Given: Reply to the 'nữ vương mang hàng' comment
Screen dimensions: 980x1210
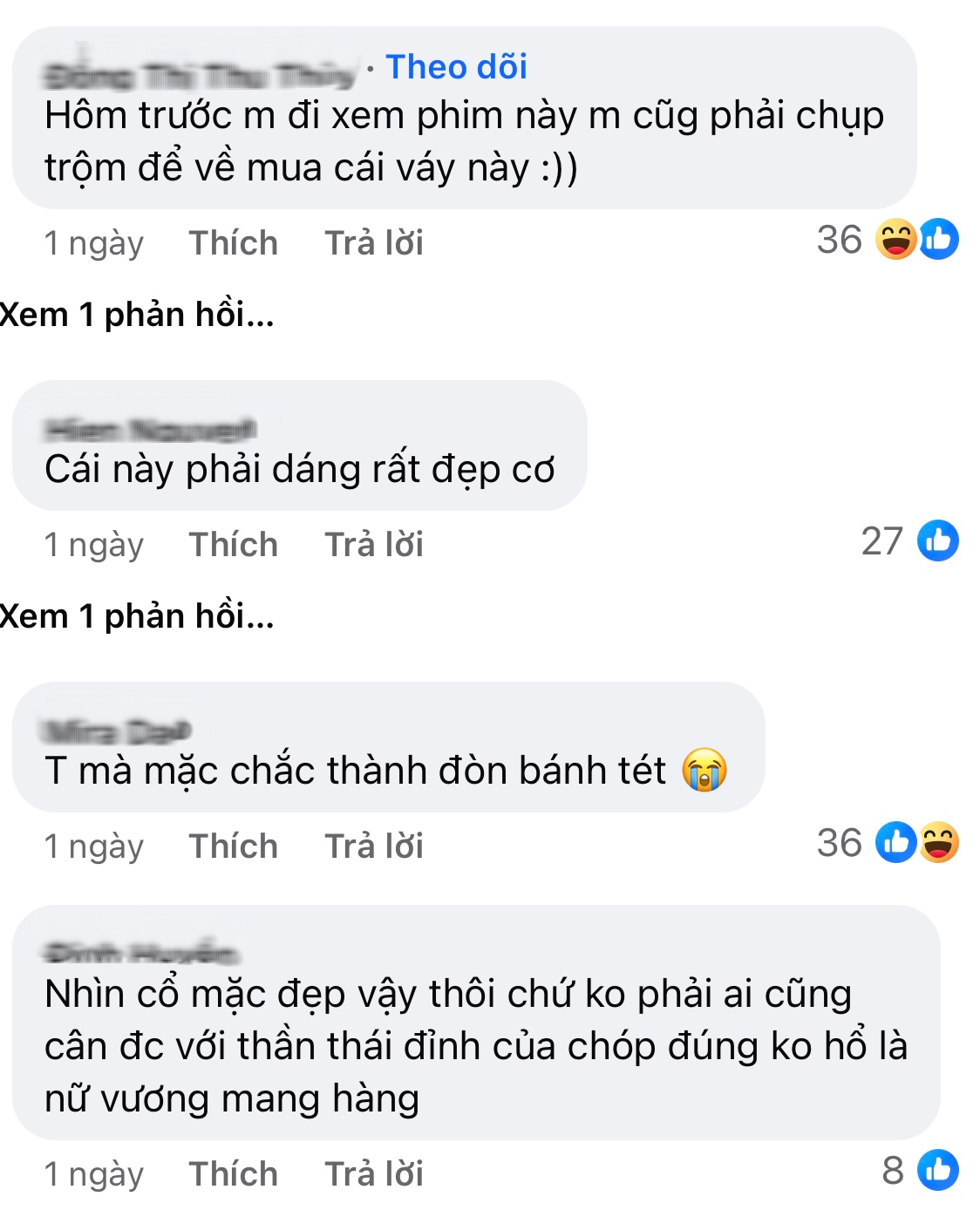Looking at the screenshot, I should [373, 1174].
